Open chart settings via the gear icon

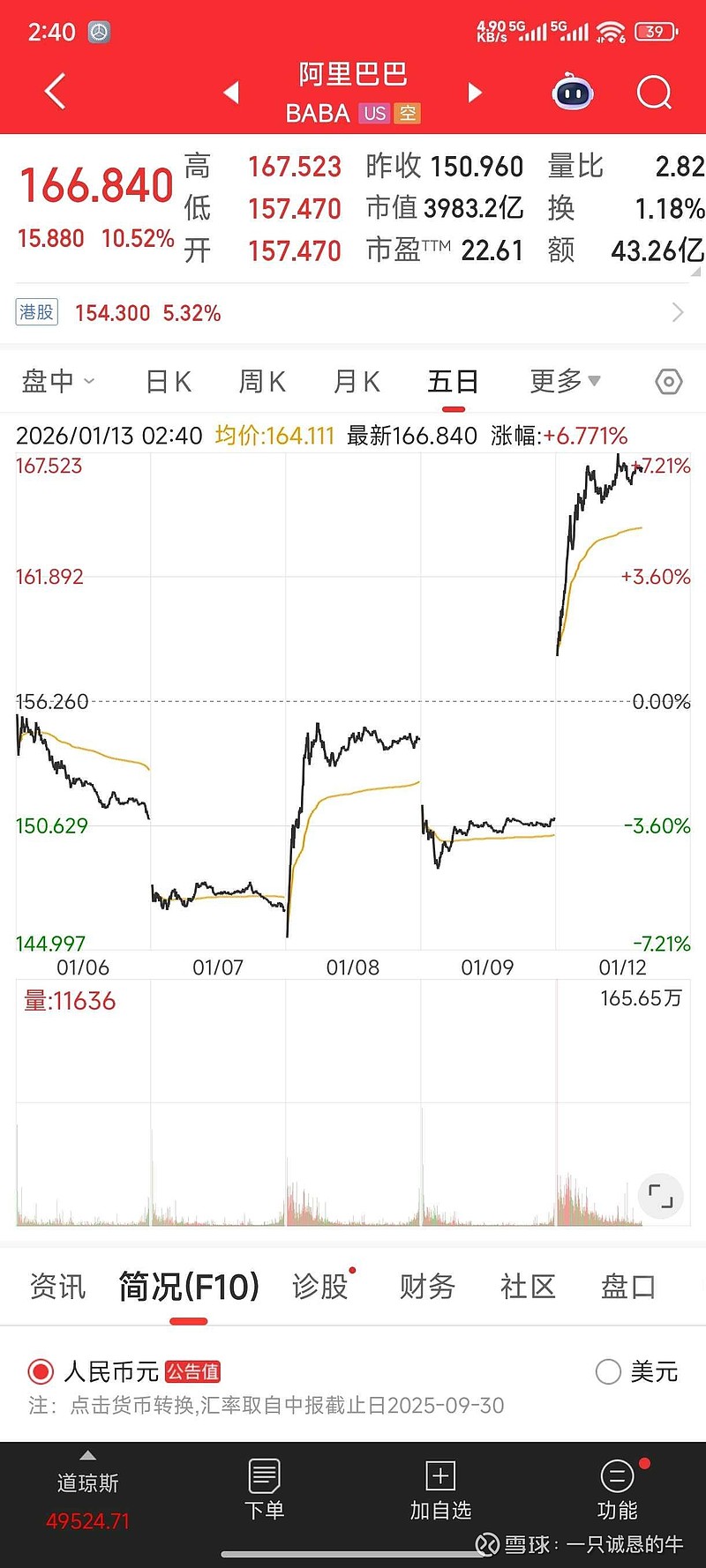668,381
